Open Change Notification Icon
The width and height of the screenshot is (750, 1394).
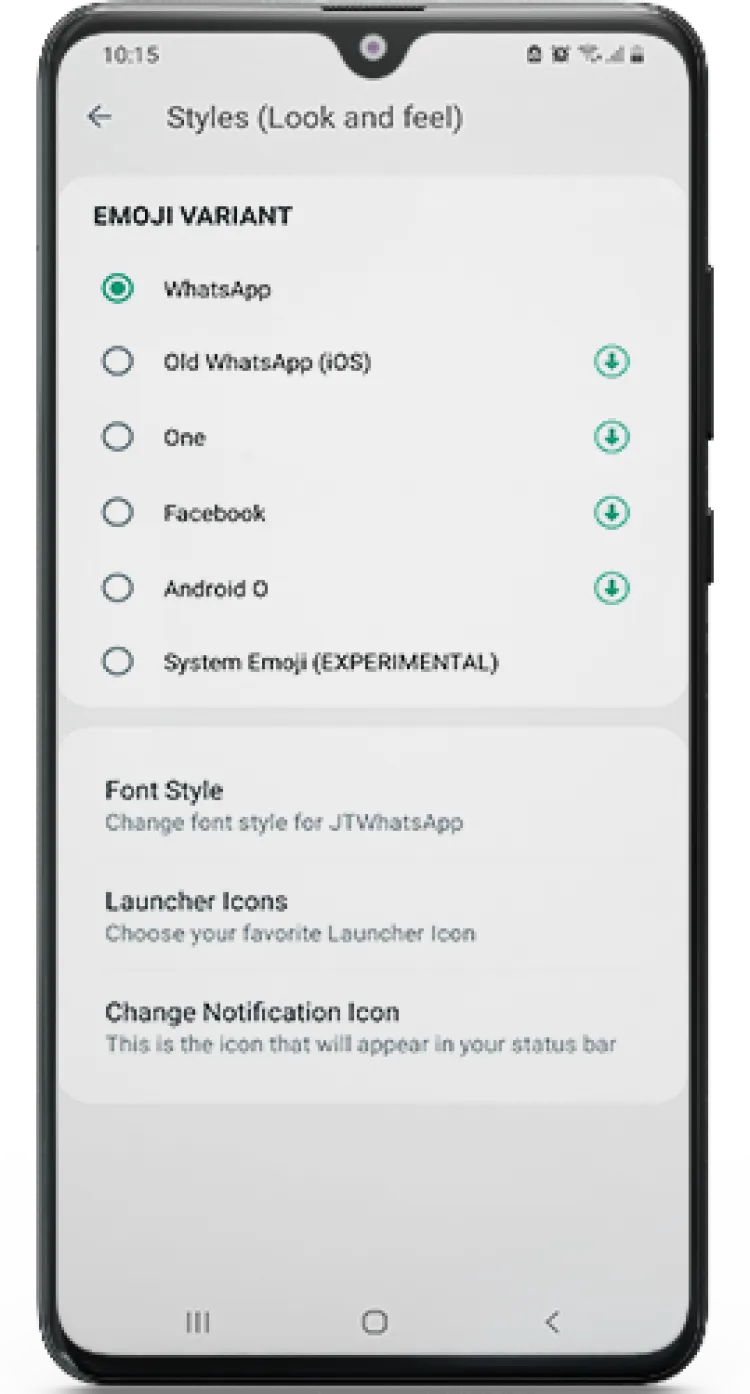click(360, 1027)
